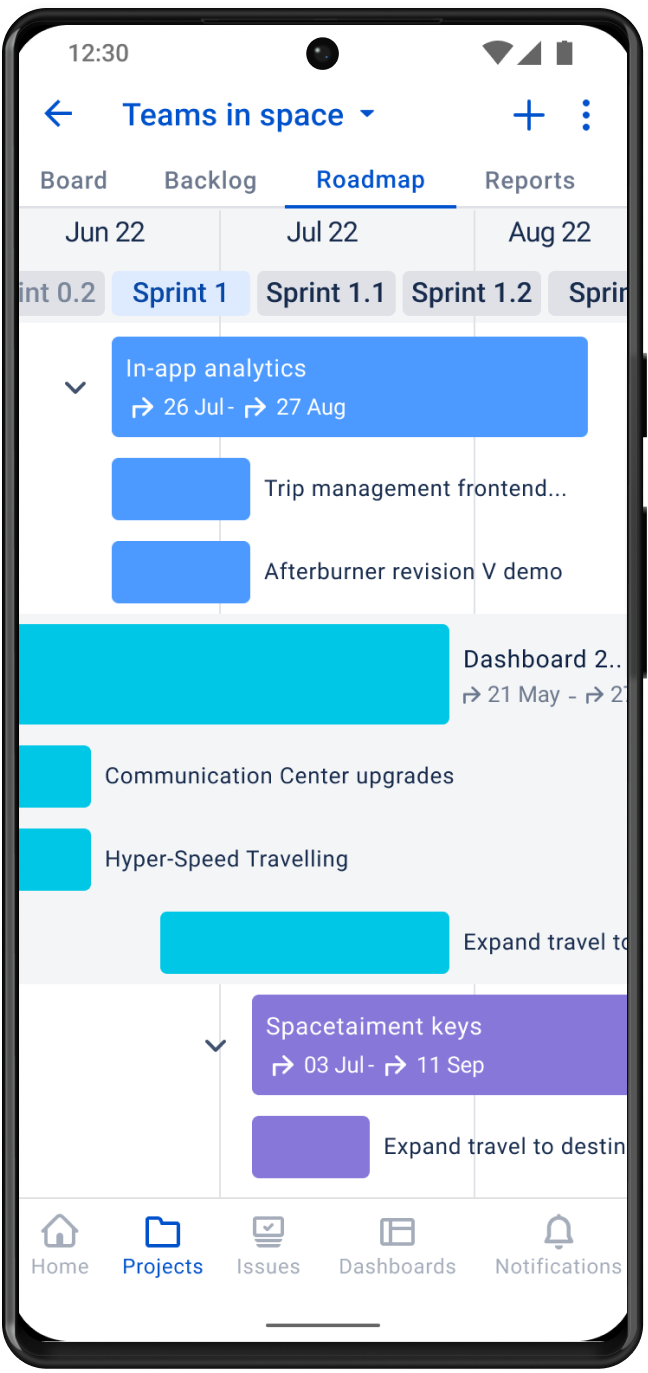Image resolution: width=648 pixels, height=1373 pixels.
Task: Select the Sprint 1.1 chip
Action: point(326,293)
